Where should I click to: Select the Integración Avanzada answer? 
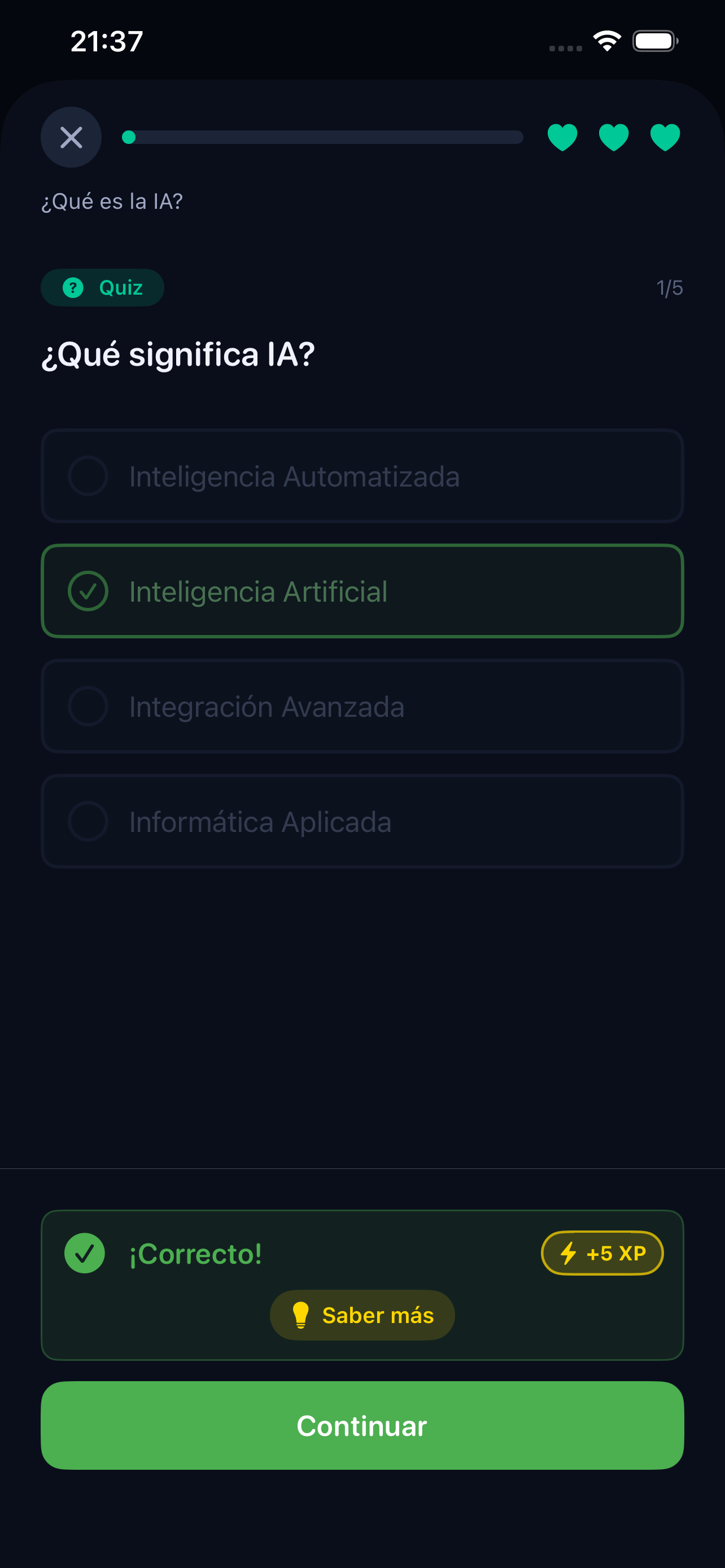(x=362, y=706)
